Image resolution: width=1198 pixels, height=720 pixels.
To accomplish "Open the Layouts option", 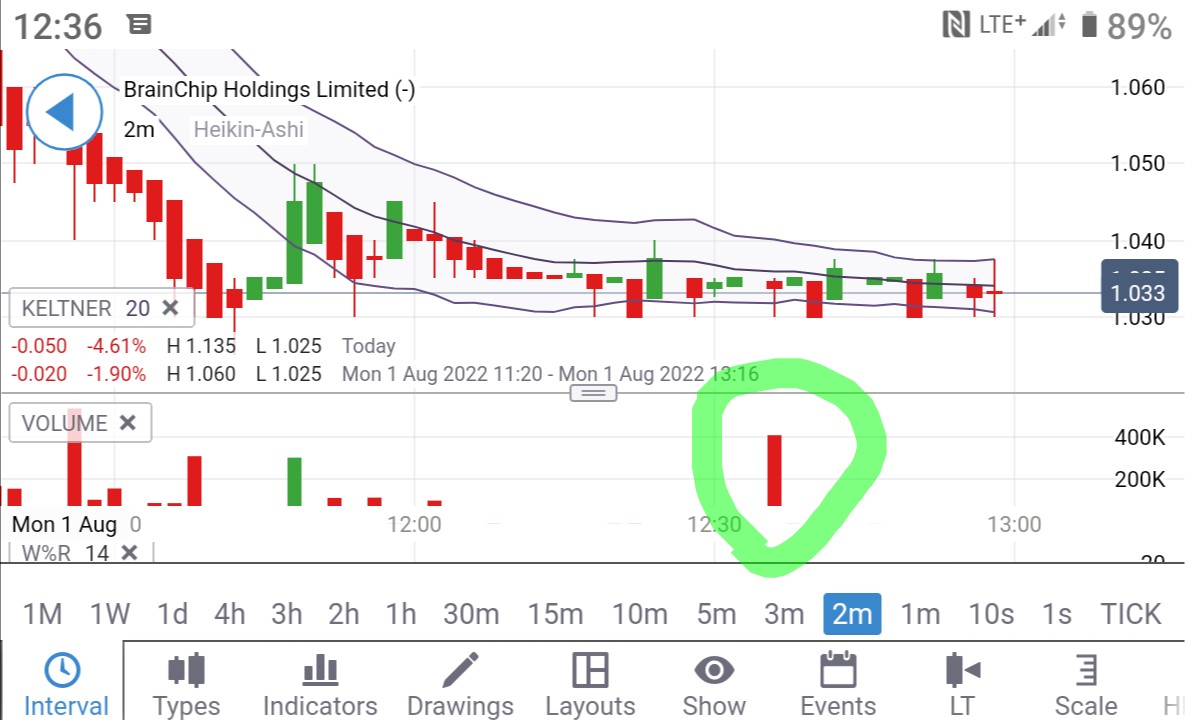I will [x=590, y=684].
